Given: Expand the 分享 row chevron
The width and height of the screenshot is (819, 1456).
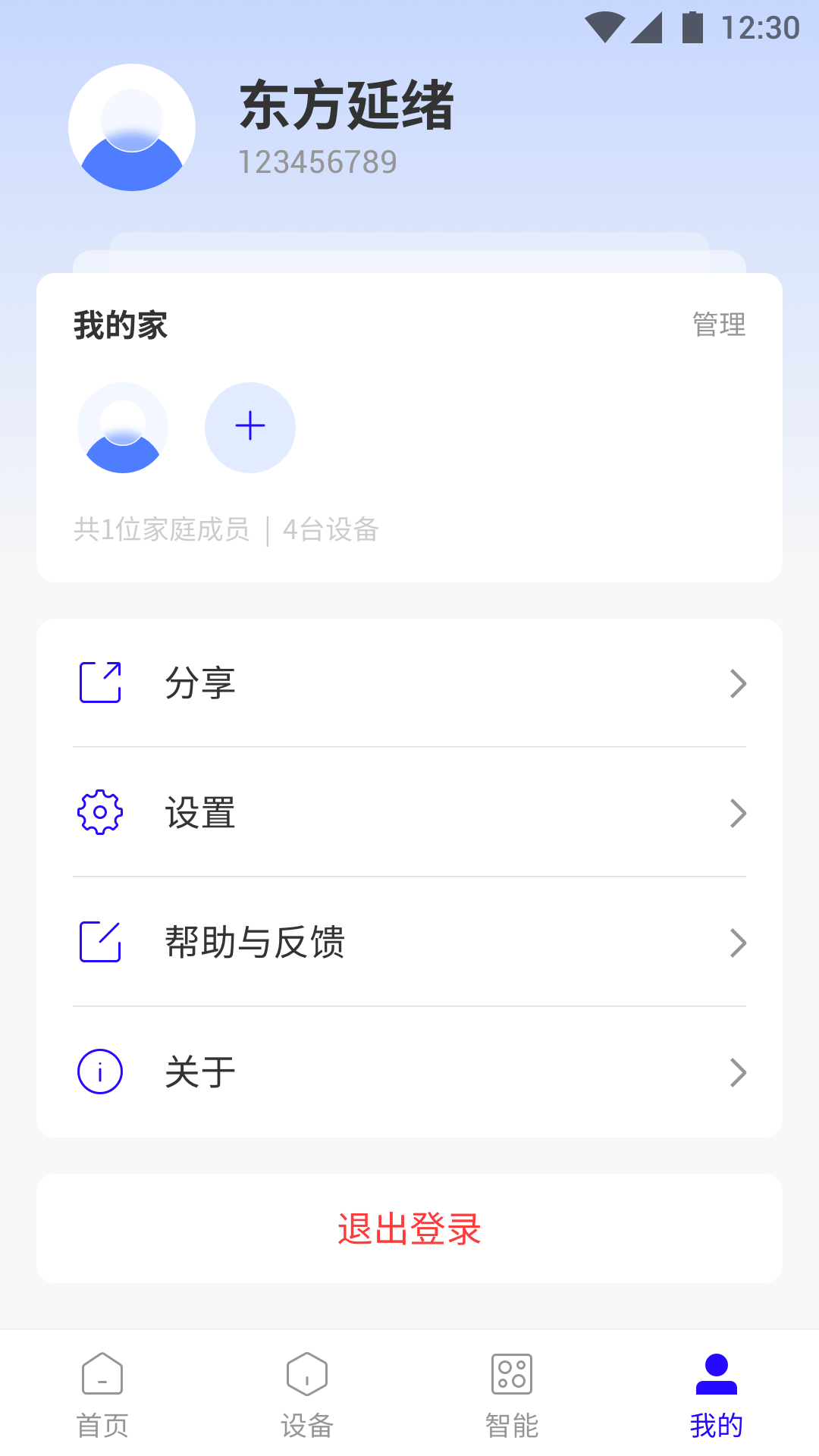Looking at the screenshot, I should coord(739,683).
